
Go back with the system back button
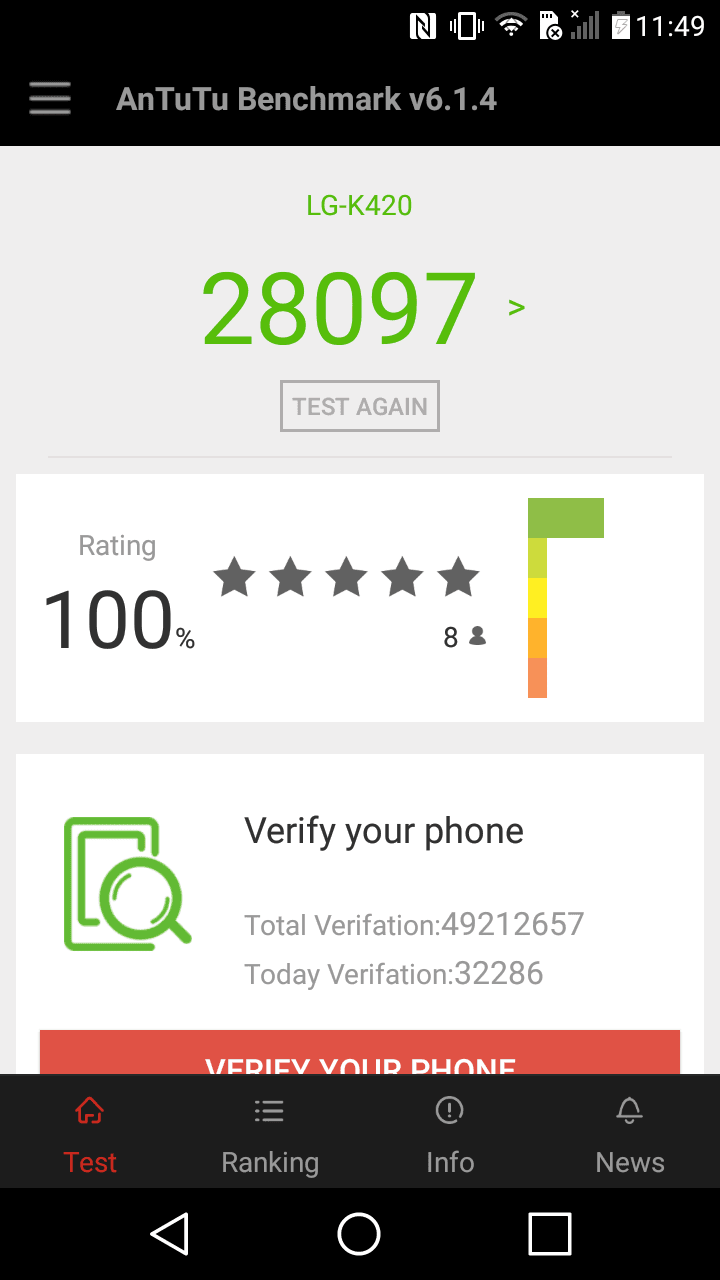point(171,1234)
